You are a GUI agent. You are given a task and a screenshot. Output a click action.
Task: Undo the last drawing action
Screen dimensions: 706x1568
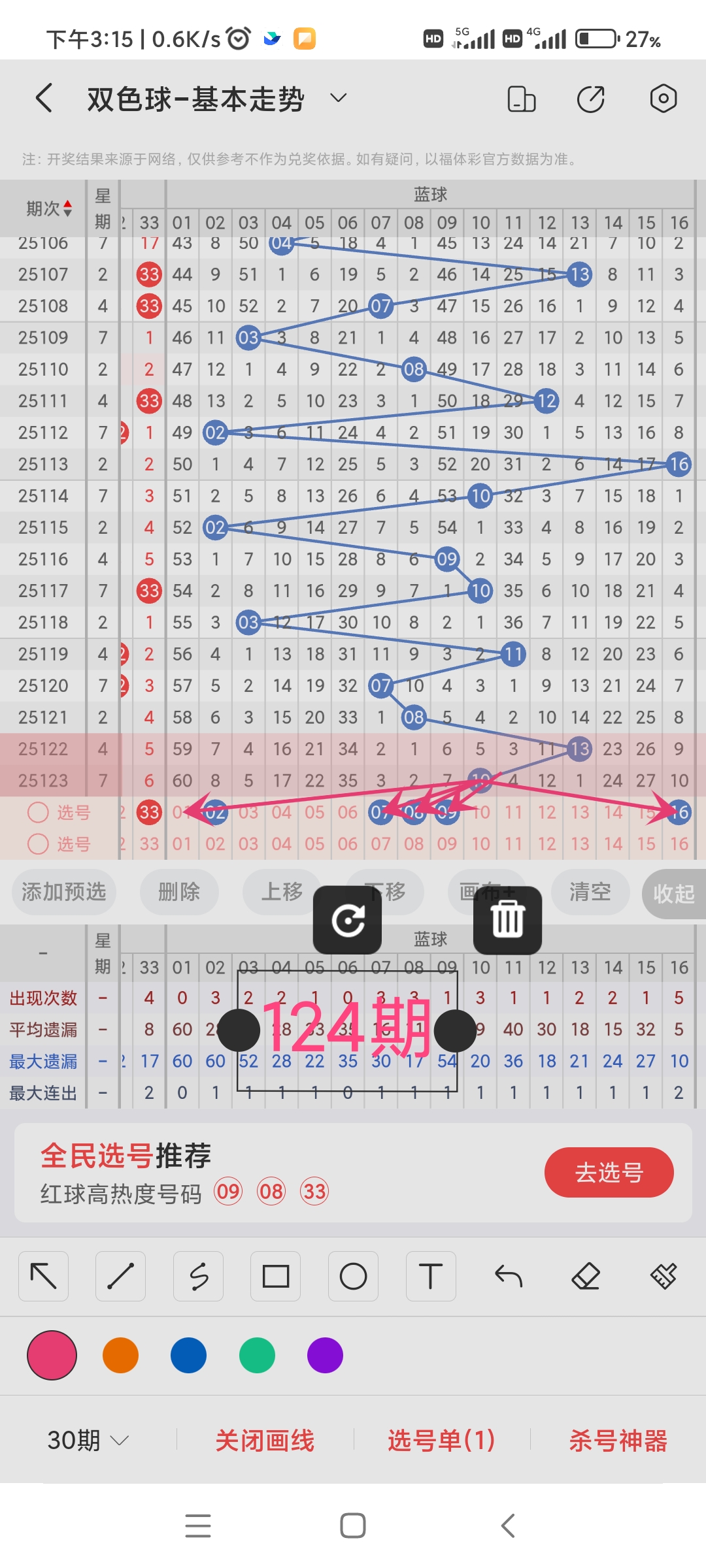coord(508,1275)
